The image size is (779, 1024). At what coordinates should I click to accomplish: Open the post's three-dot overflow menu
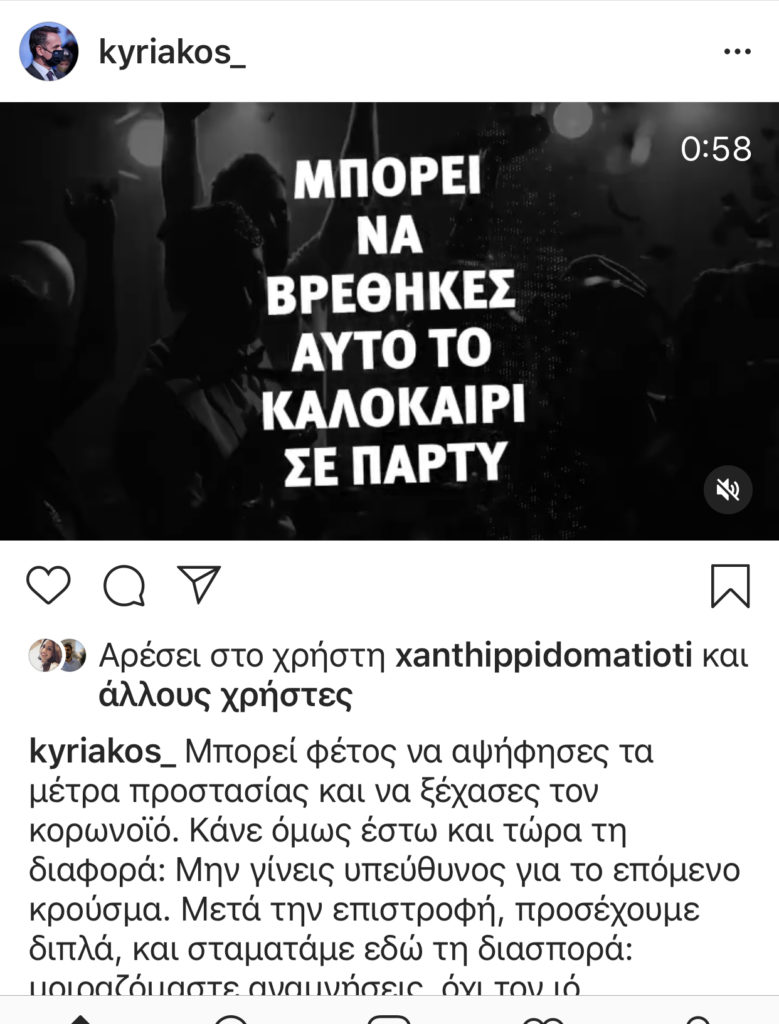(x=737, y=52)
